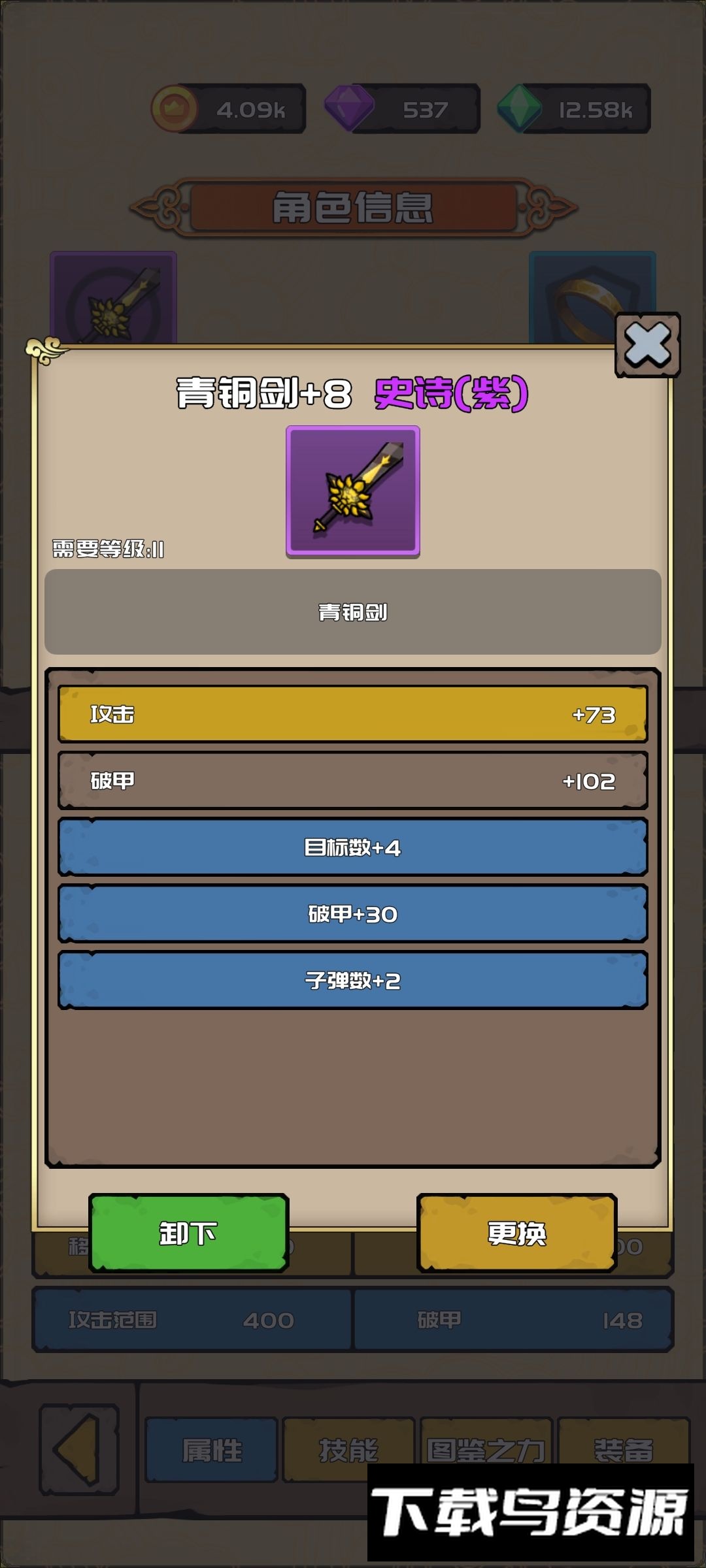
Task: Close the 青铜剑 equipment dialog
Action: click(647, 344)
